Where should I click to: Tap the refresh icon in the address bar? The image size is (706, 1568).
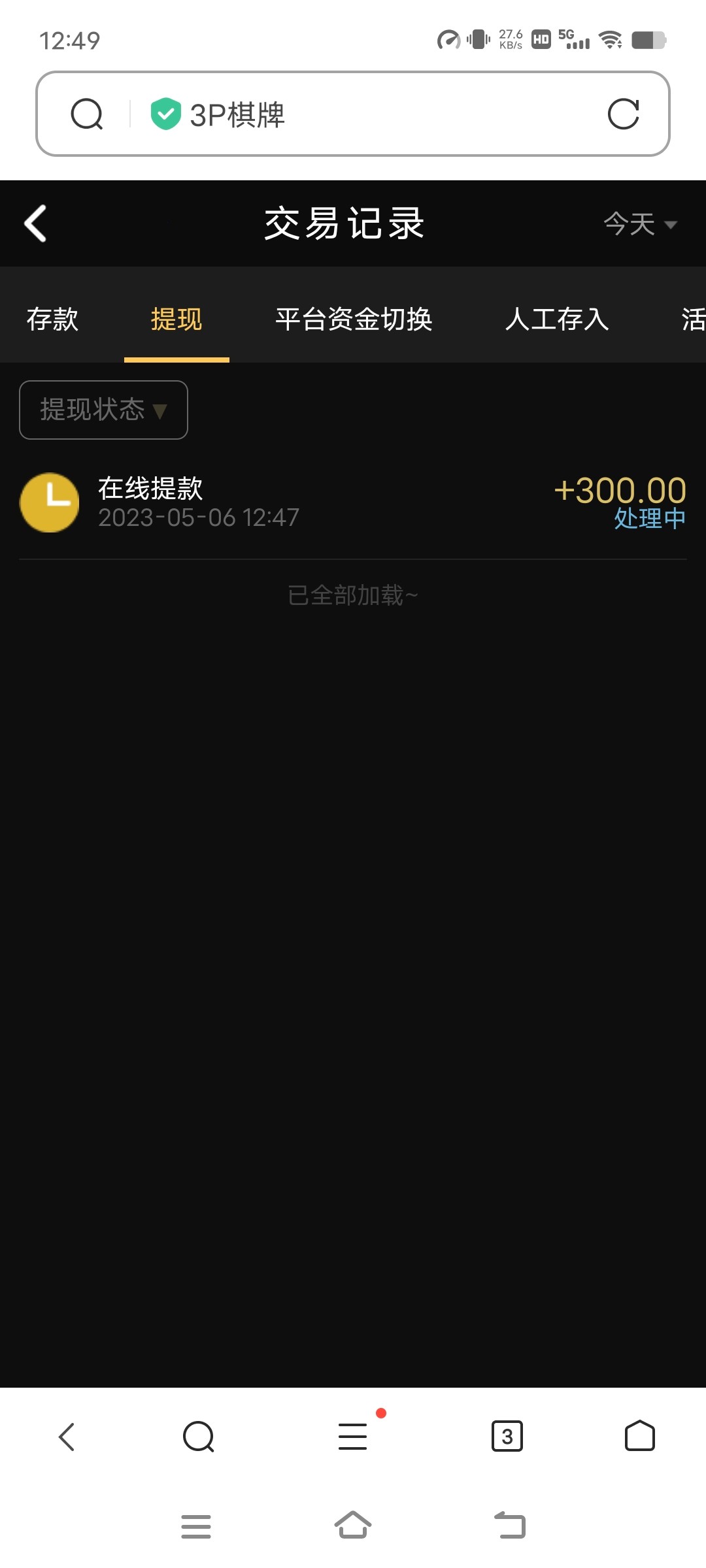tap(623, 114)
